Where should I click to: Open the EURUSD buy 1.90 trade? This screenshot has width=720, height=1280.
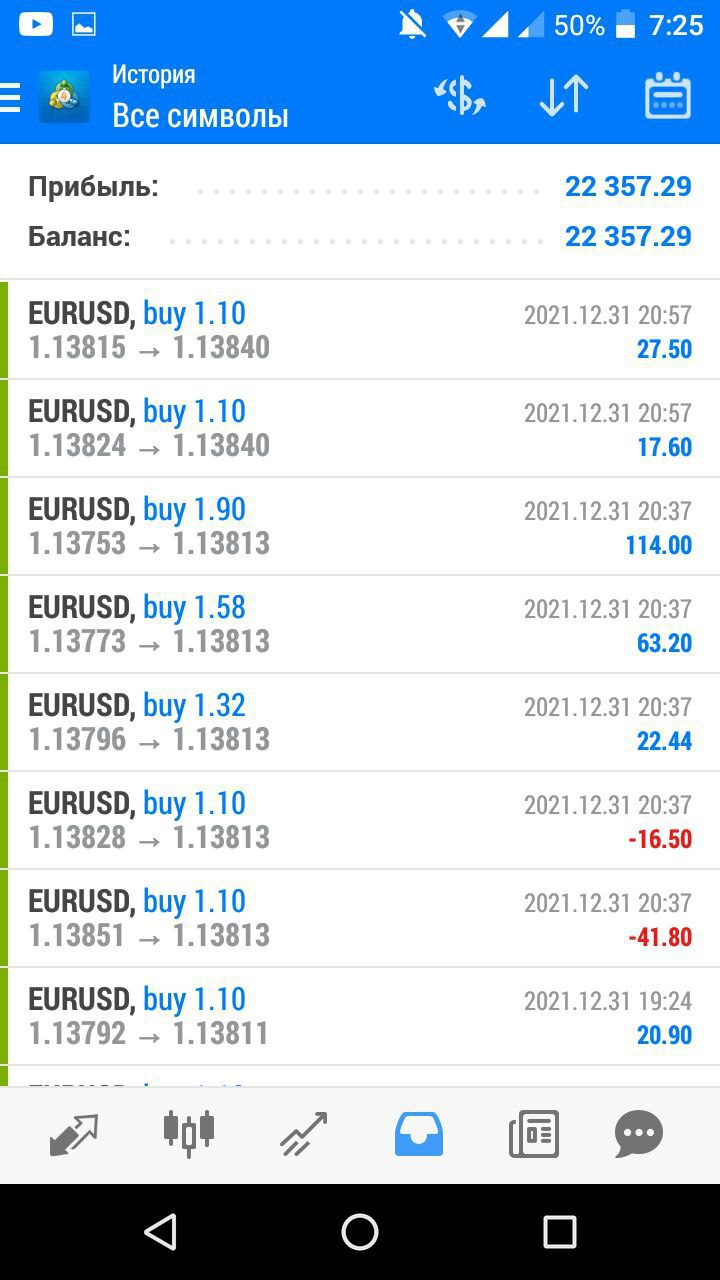tap(360, 526)
